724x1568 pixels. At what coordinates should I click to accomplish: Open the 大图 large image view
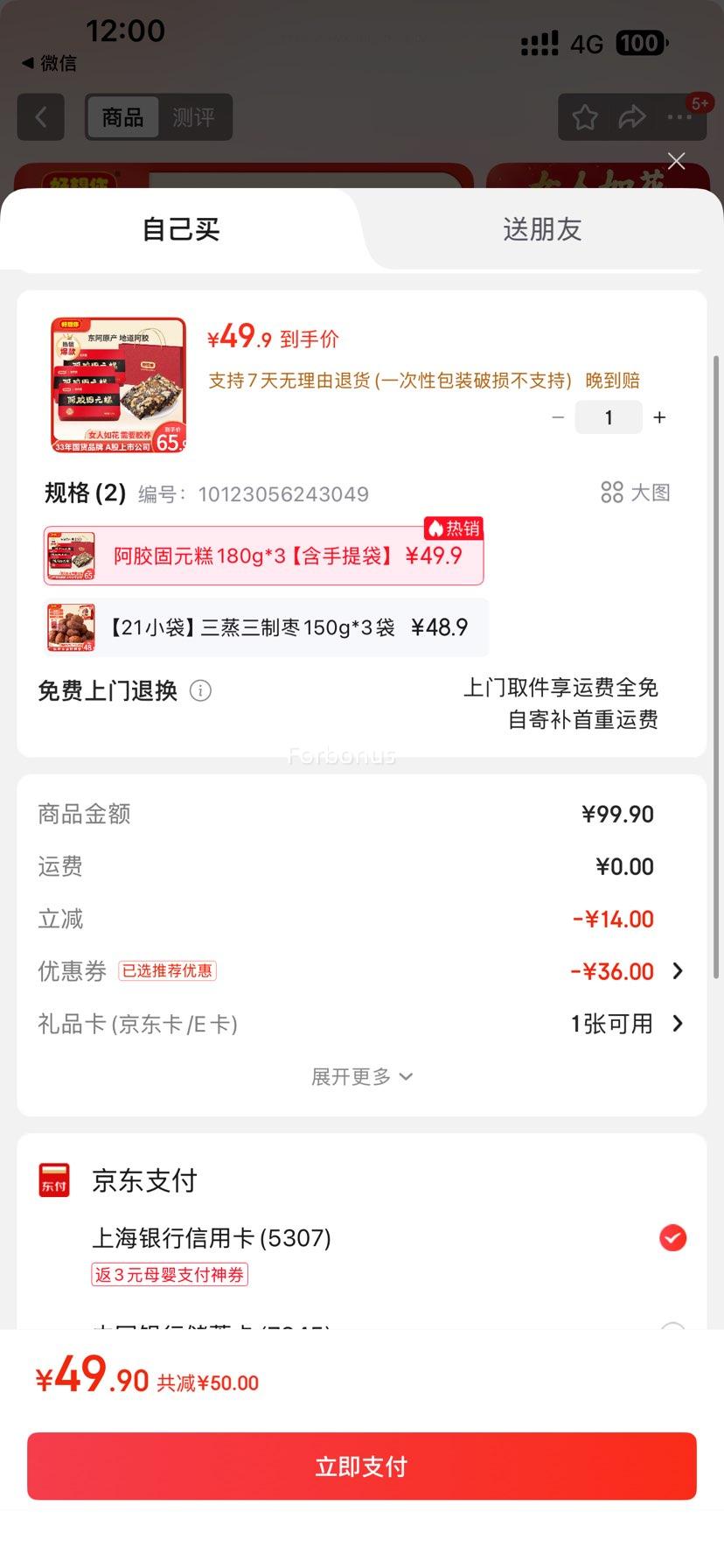pos(635,492)
